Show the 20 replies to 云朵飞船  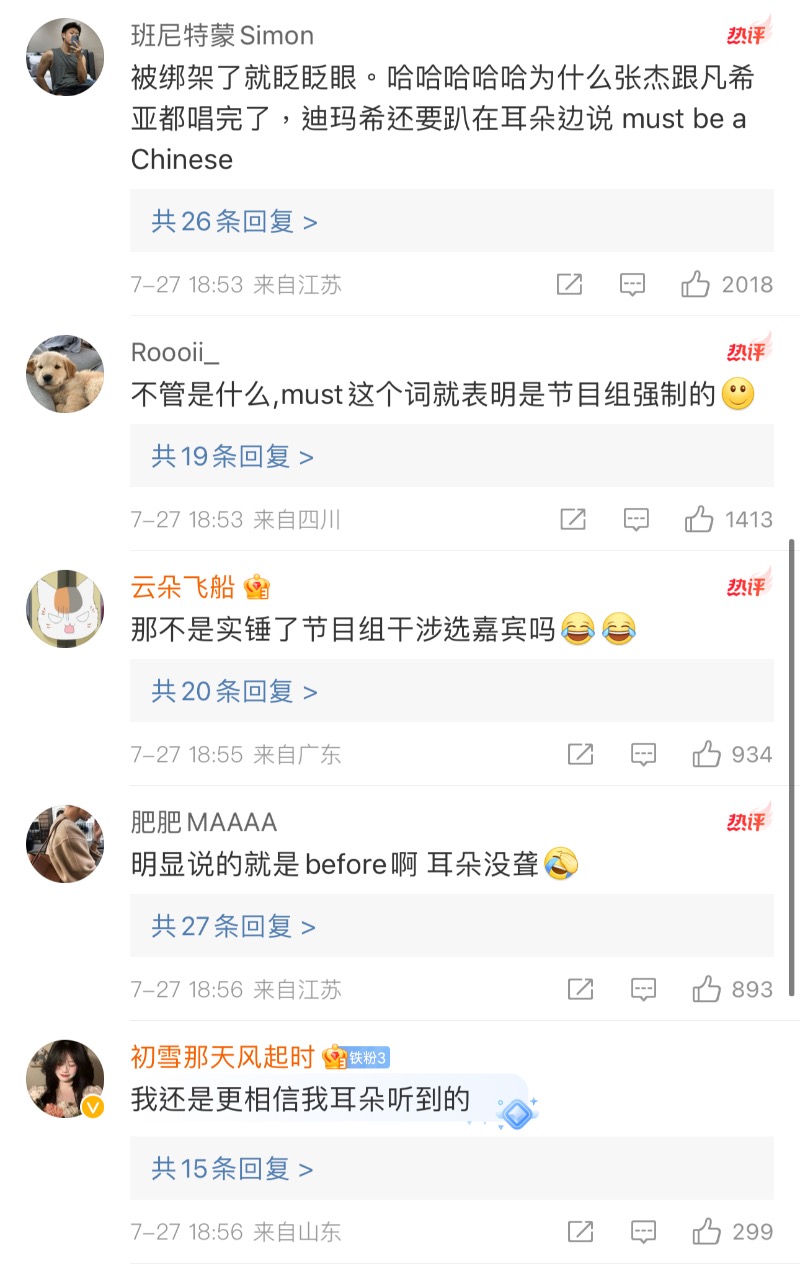pos(234,691)
